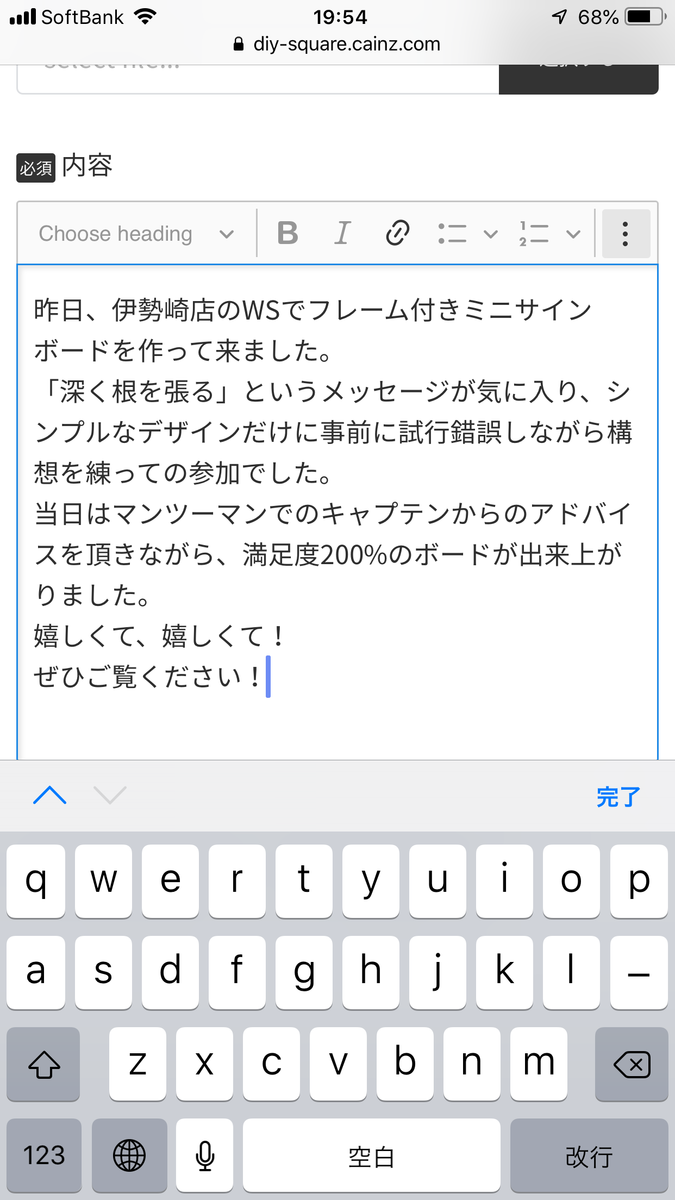This screenshot has height=1200, width=675.
Task: Switch keyboard language with the globe key
Action: tap(130, 1157)
